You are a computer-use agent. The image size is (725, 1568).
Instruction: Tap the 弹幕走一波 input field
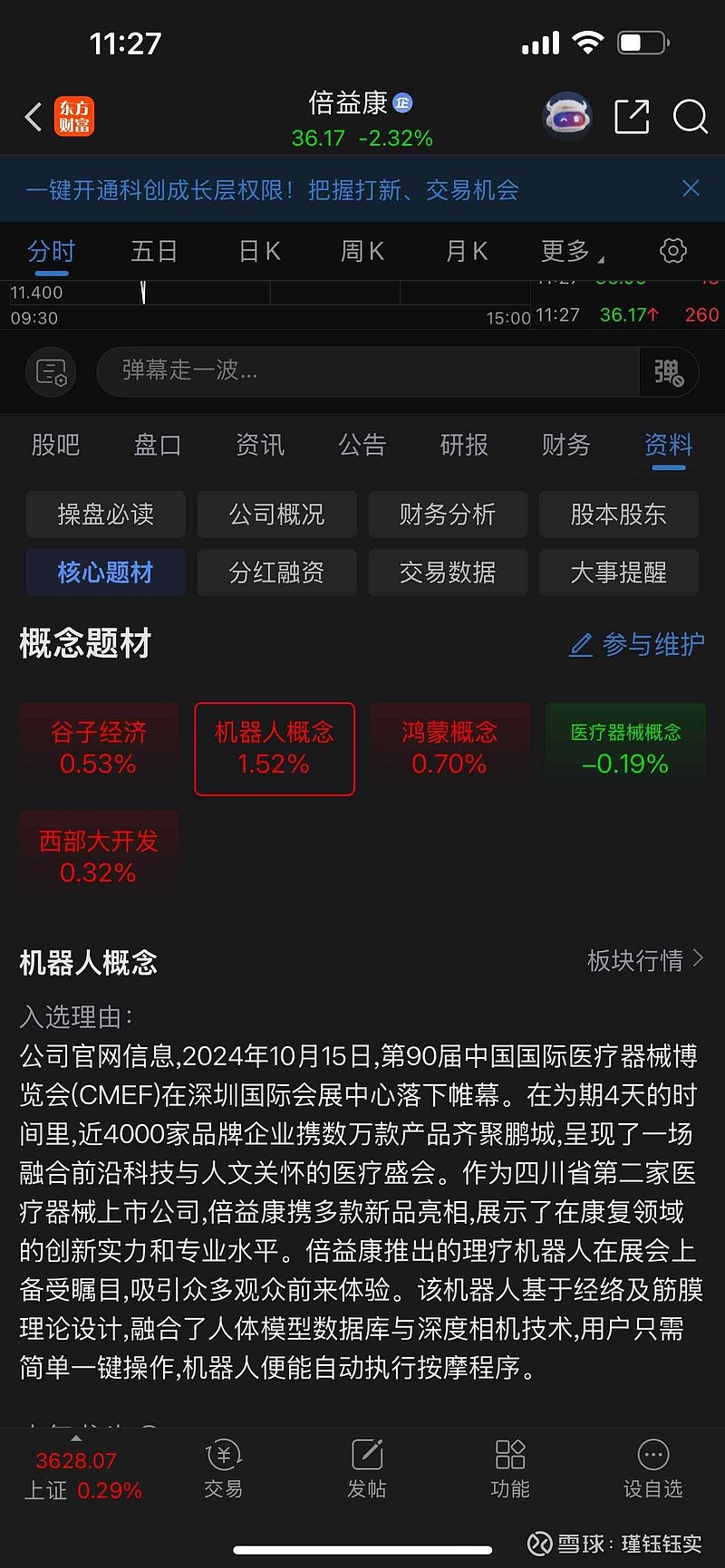pos(367,370)
